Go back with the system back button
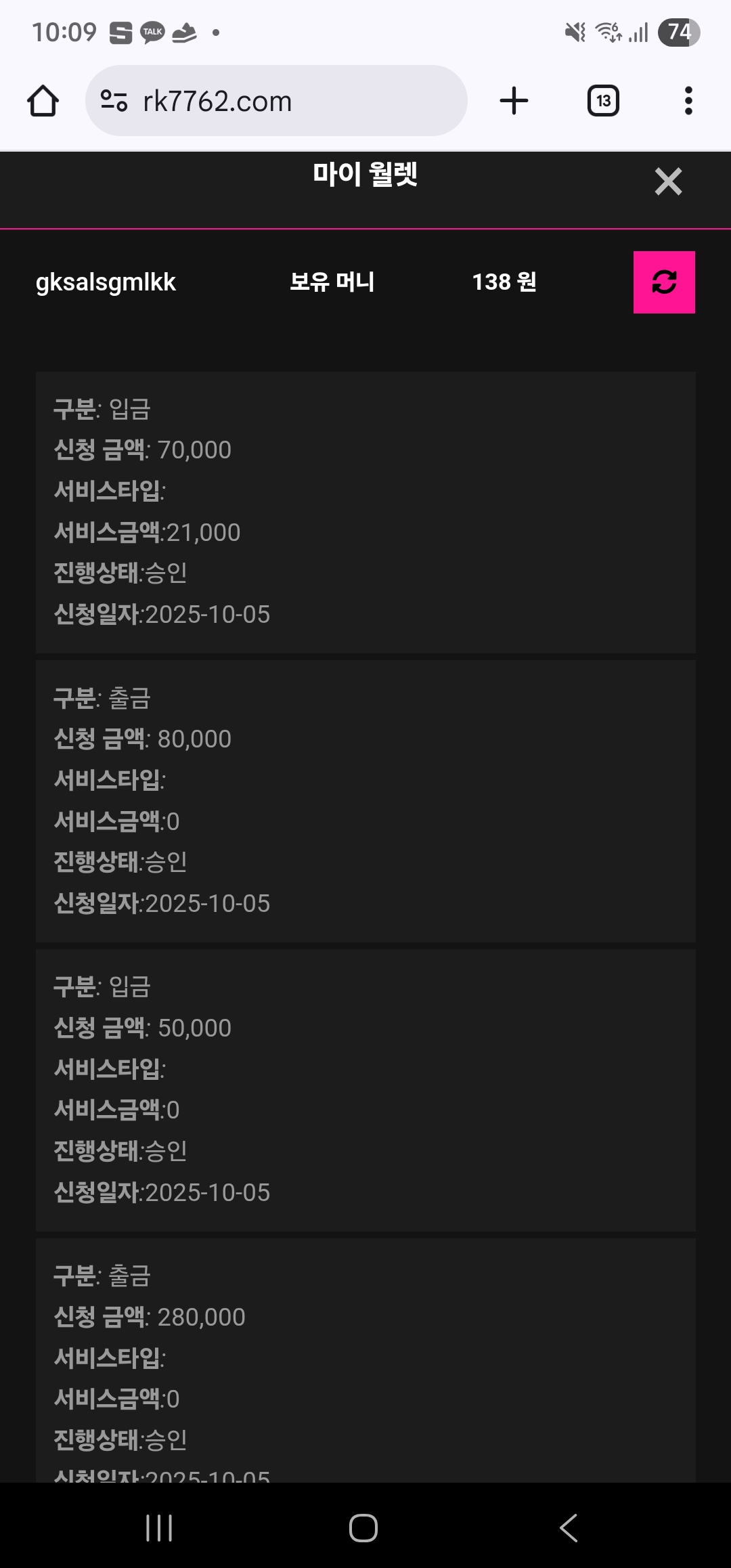Viewport: 731px width, 1568px height. 569,1528
